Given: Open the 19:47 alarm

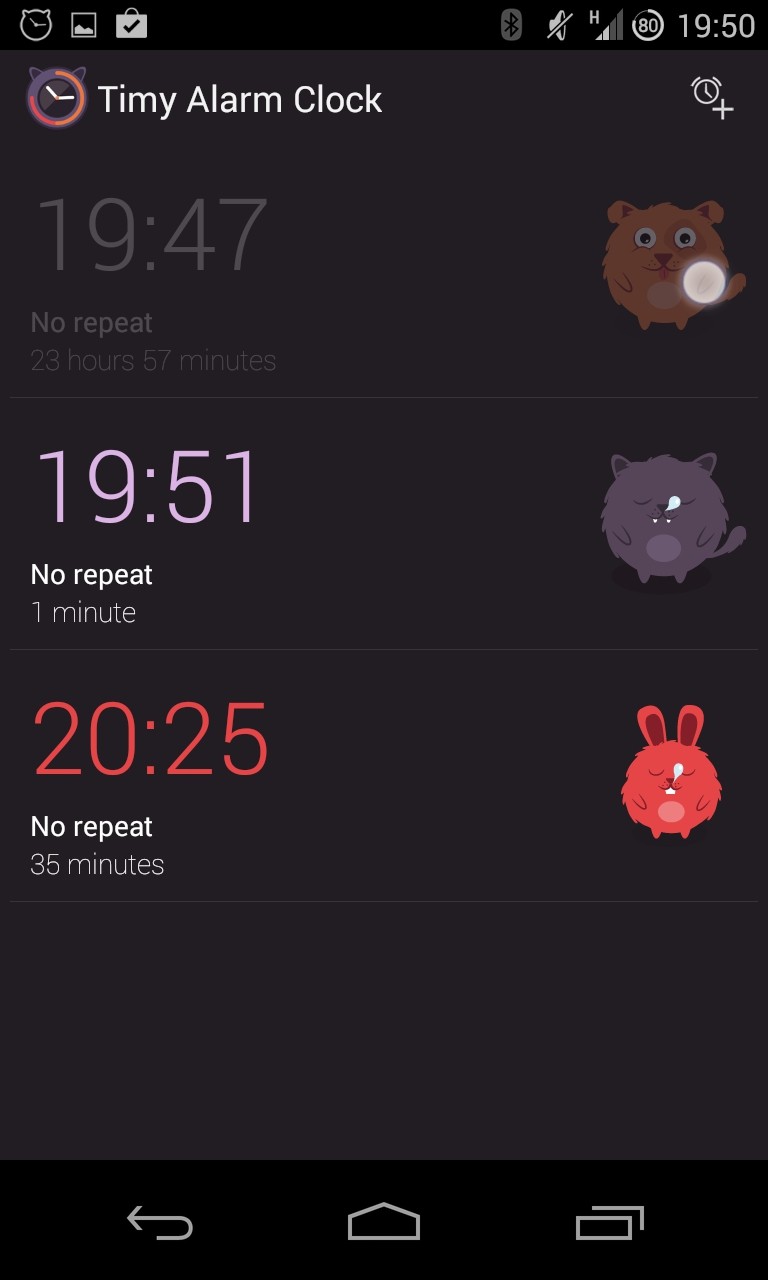Looking at the screenshot, I should [x=384, y=272].
